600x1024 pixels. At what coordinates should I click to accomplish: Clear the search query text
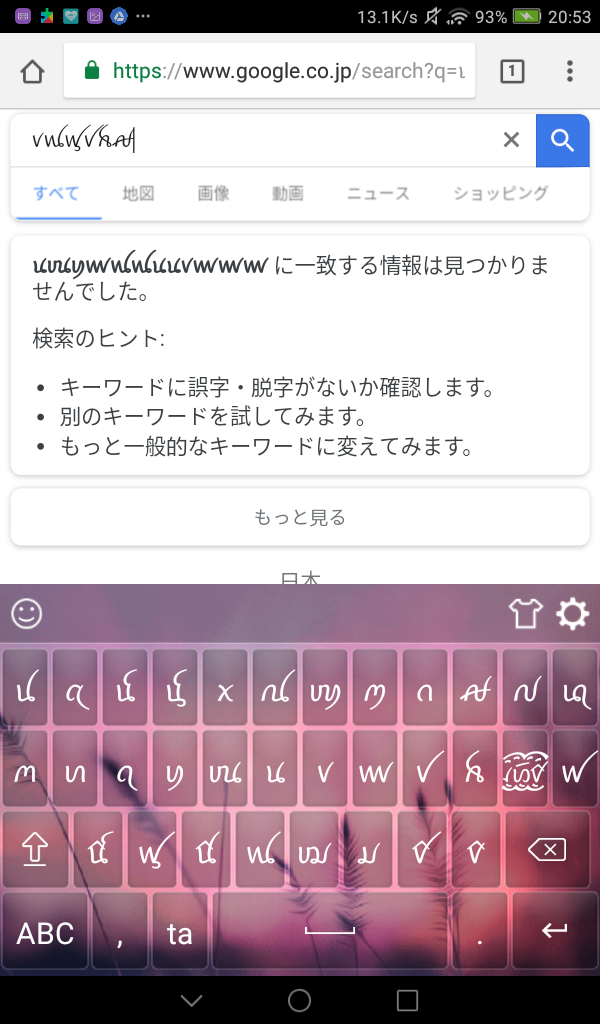(x=511, y=139)
